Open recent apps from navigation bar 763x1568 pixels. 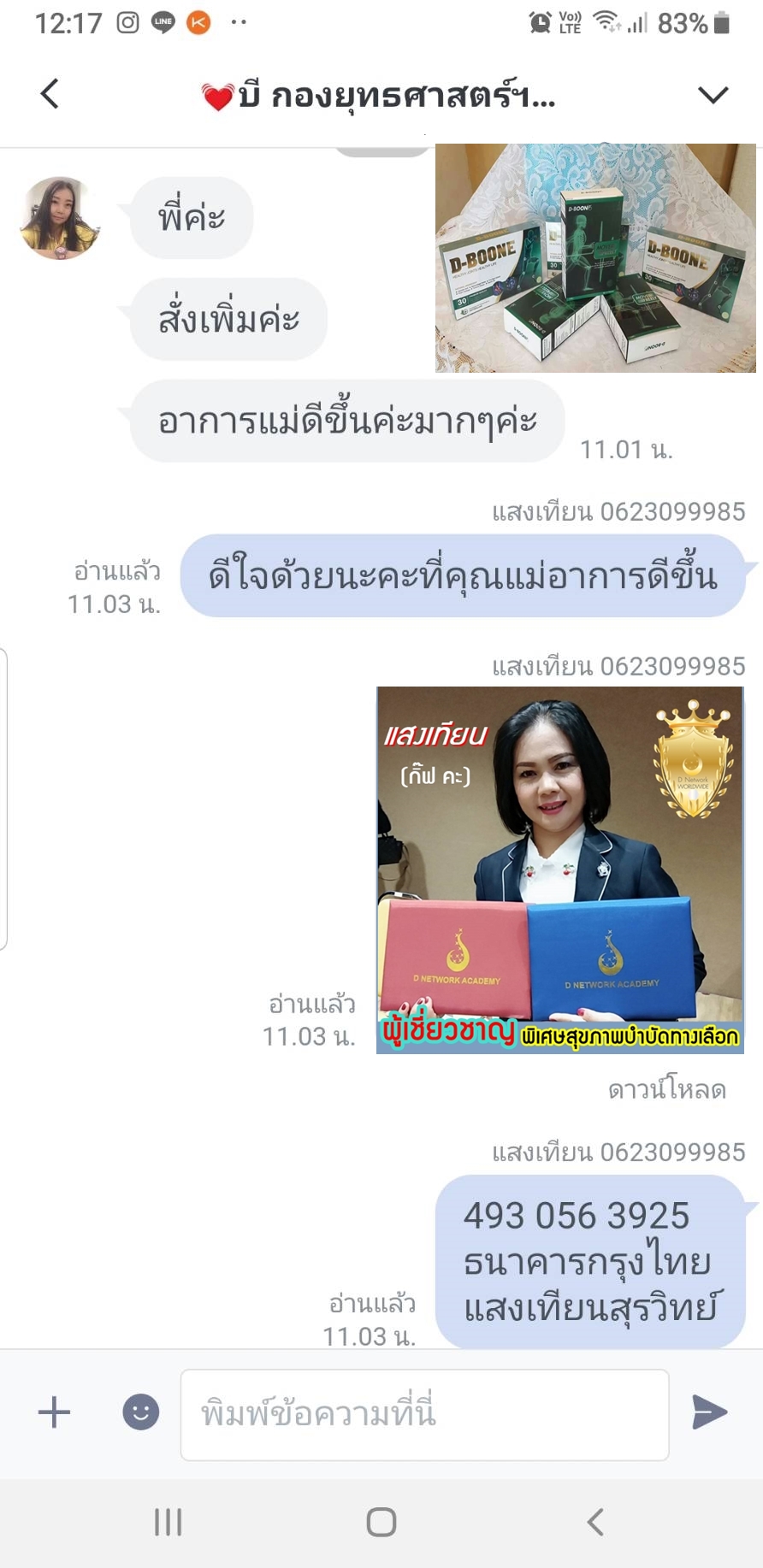(x=168, y=1522)
